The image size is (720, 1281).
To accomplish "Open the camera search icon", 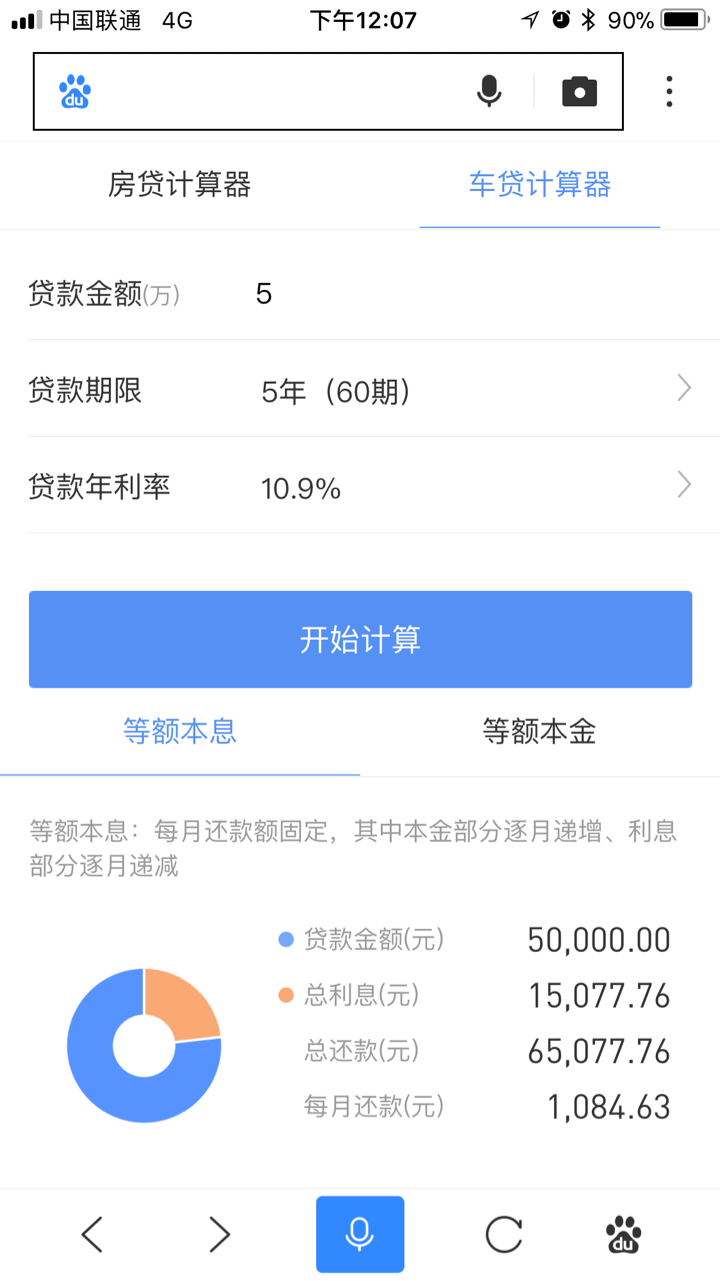I will click(x=578, y=90).
